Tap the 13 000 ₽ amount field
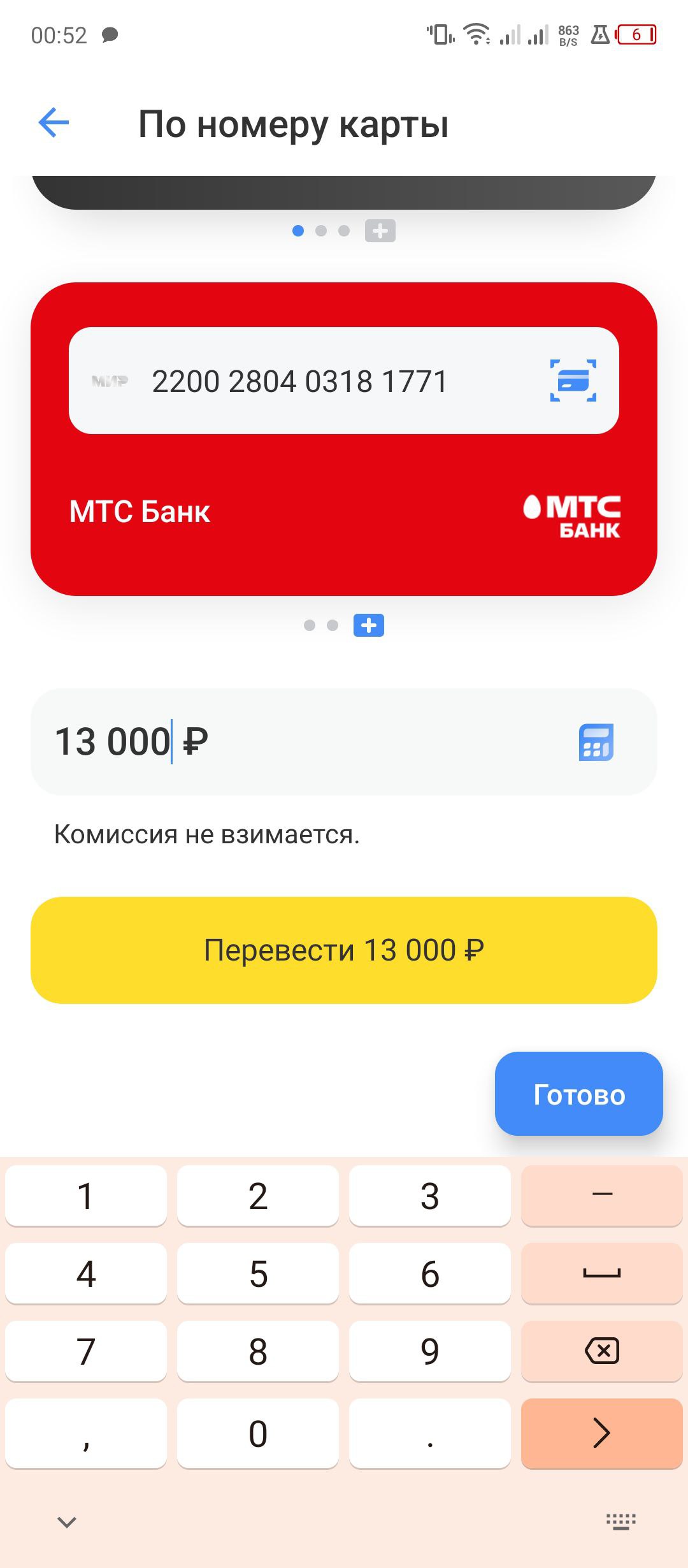Screen dimensions: 688x1568 coord(344,742)
